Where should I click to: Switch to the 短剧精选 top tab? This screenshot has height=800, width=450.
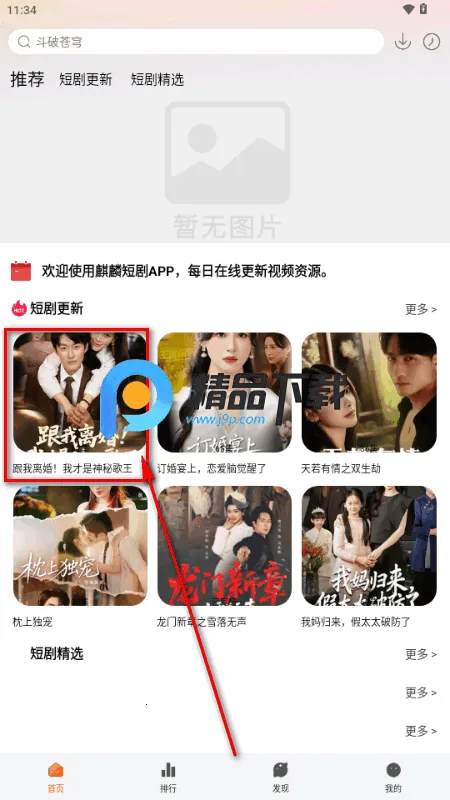pos(157,80)
